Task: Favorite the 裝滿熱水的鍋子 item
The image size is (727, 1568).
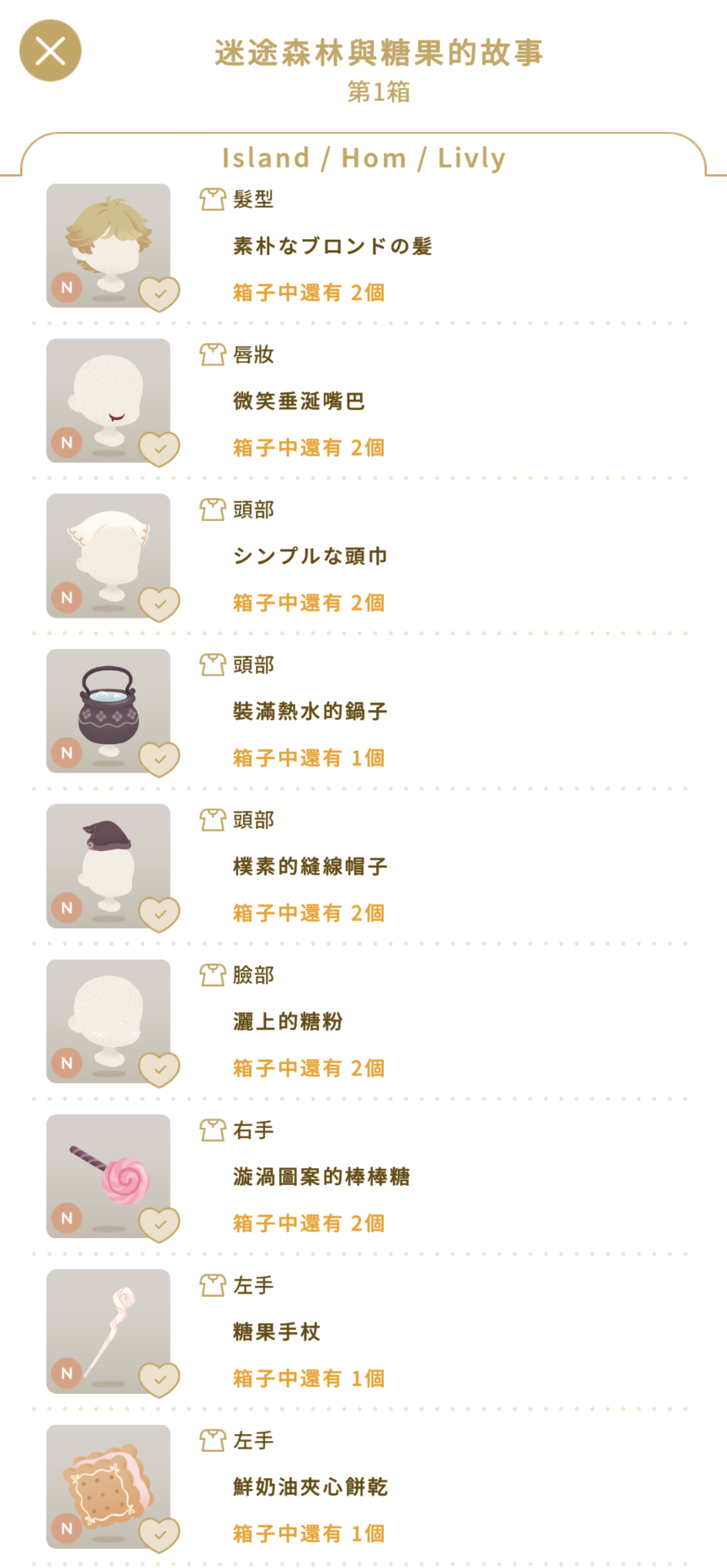Action: click(x=159, y=759)
